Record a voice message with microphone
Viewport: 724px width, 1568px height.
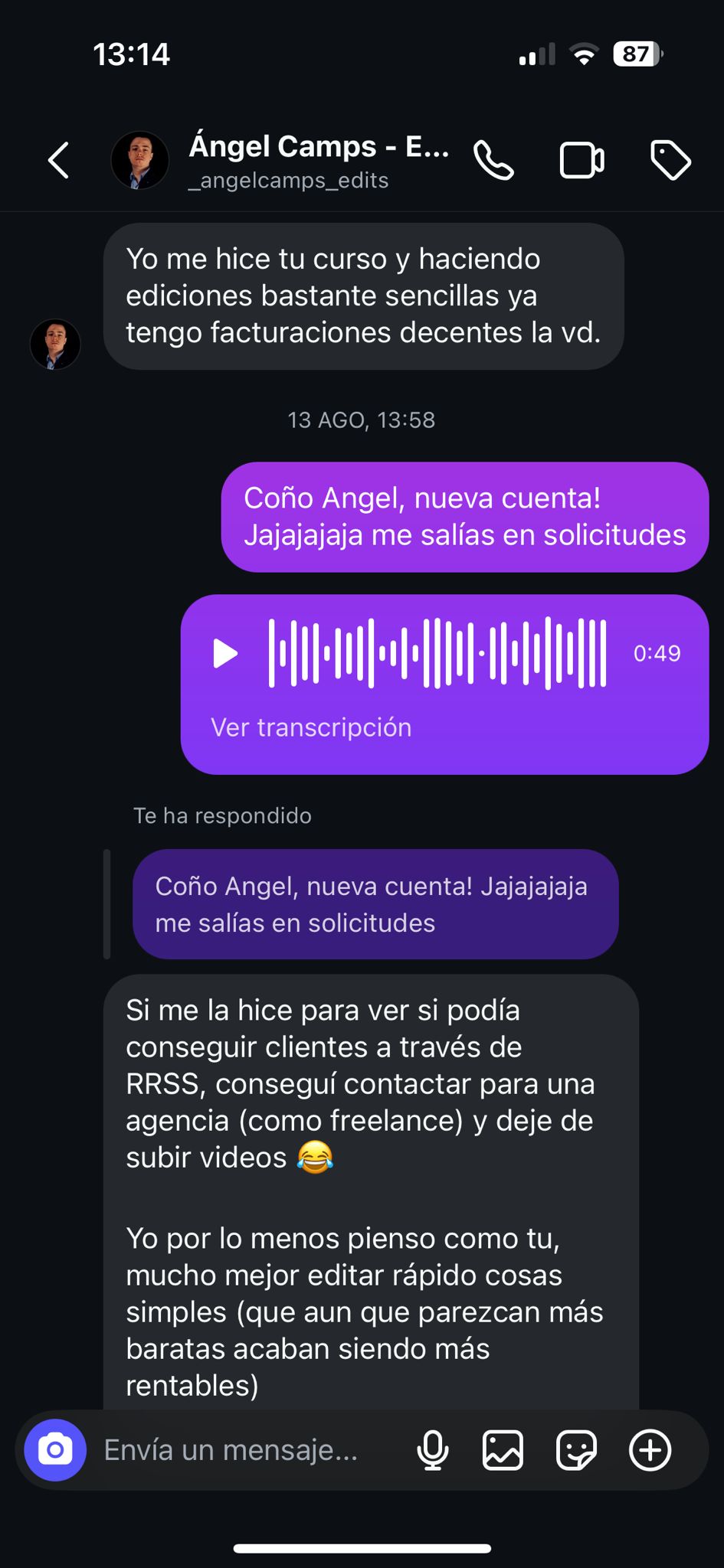click(433, 1450)
